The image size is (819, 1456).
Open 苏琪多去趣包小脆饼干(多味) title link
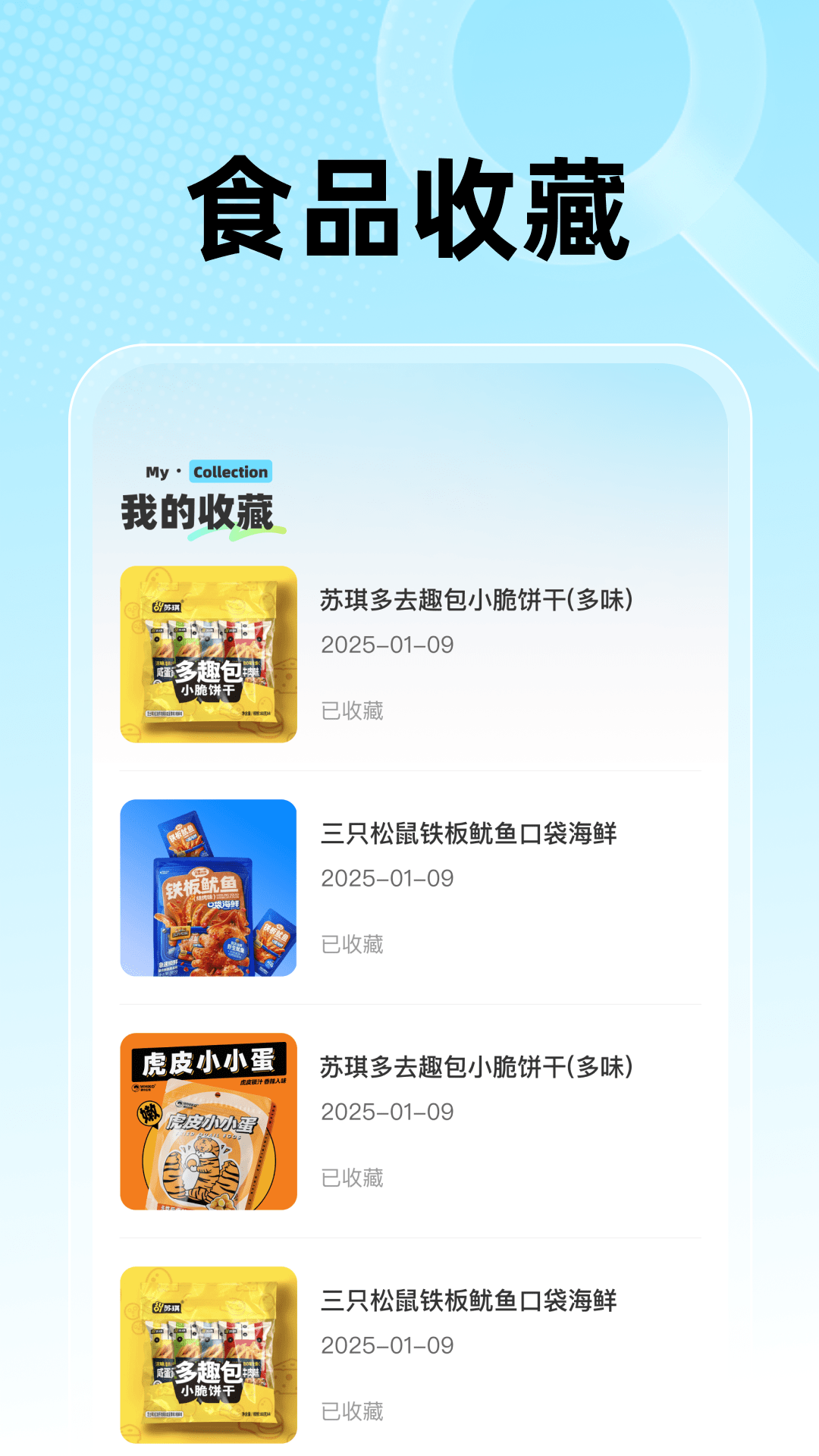(478, 599)
